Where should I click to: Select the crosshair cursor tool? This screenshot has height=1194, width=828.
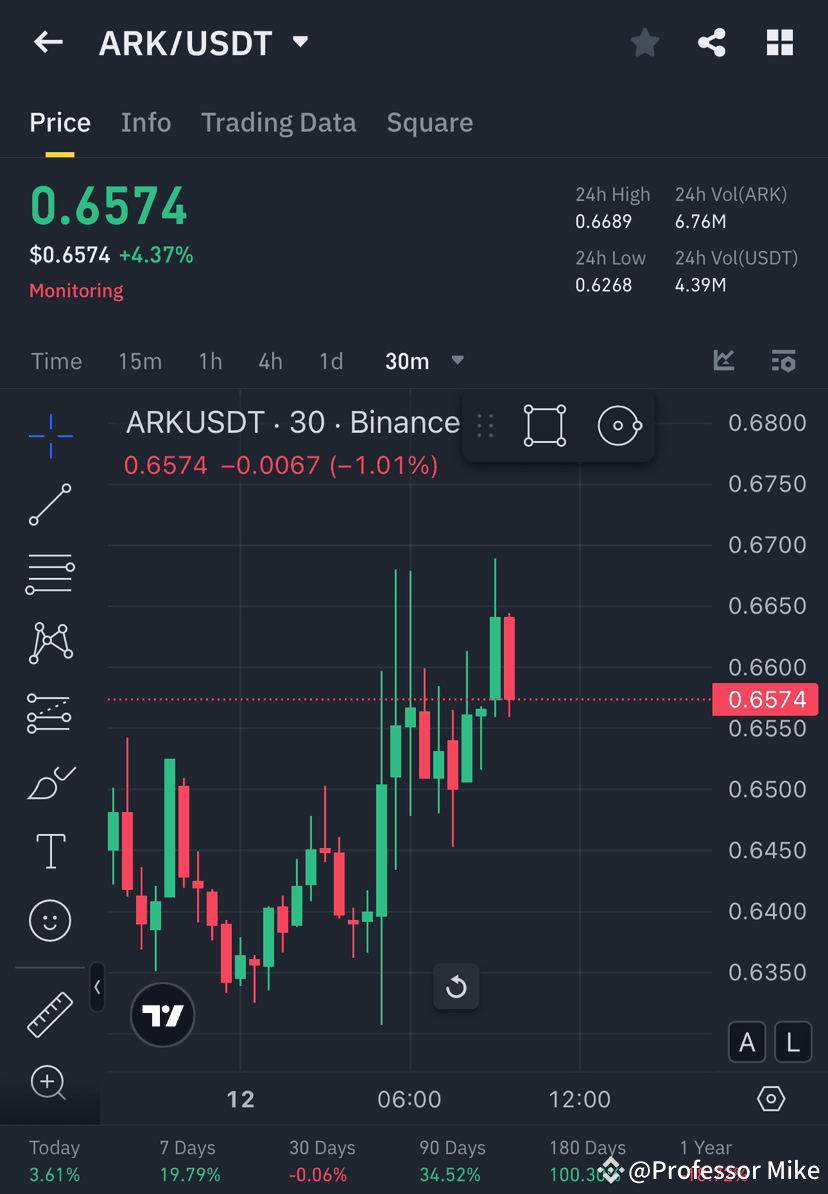(50, 435)
